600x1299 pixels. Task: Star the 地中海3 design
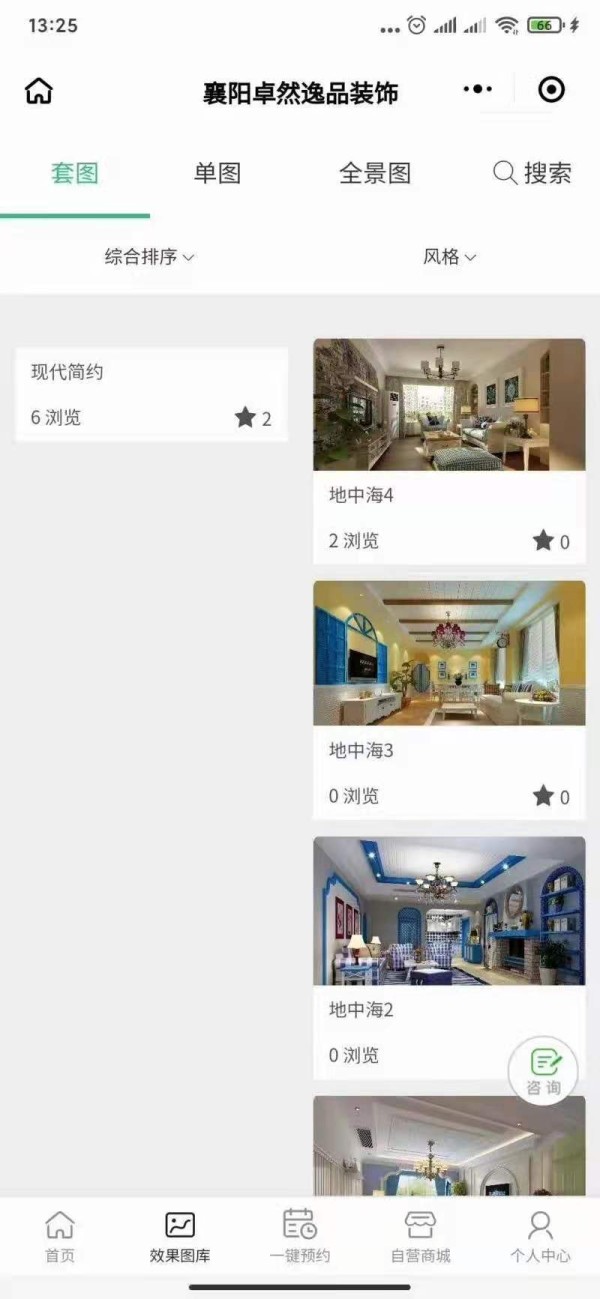(543, 796)
